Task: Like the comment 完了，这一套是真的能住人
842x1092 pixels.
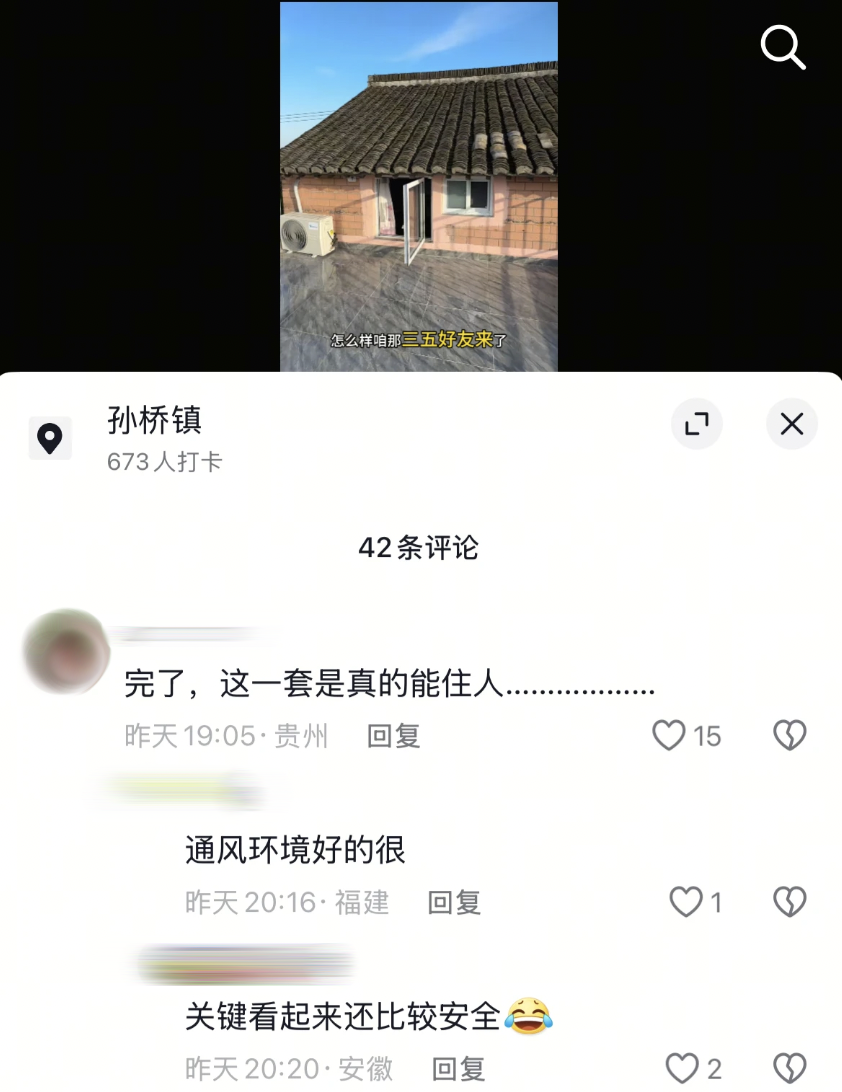Action: pyautogui.click(x=669, y=736)
